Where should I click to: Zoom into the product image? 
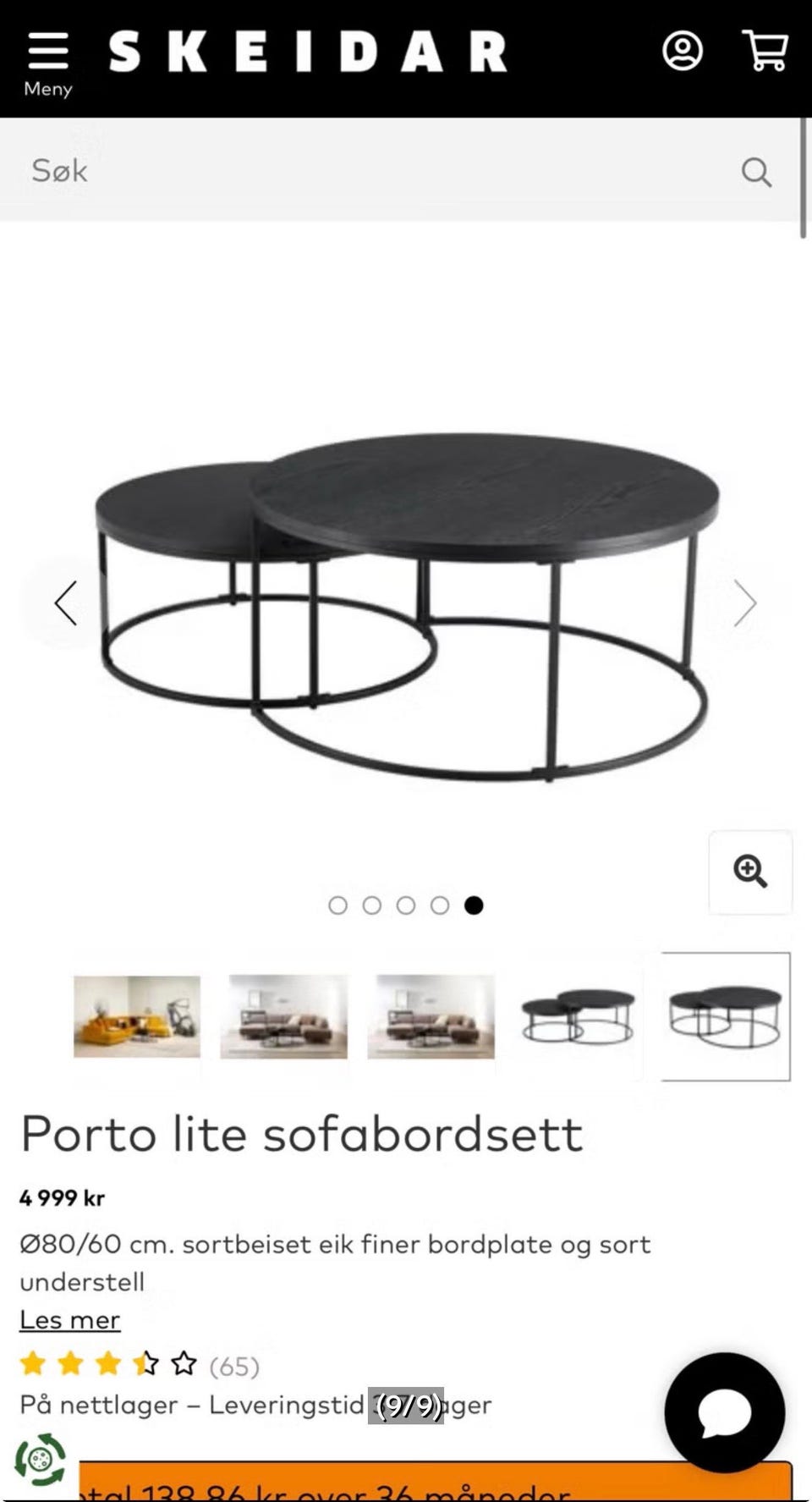coord(750,872)
